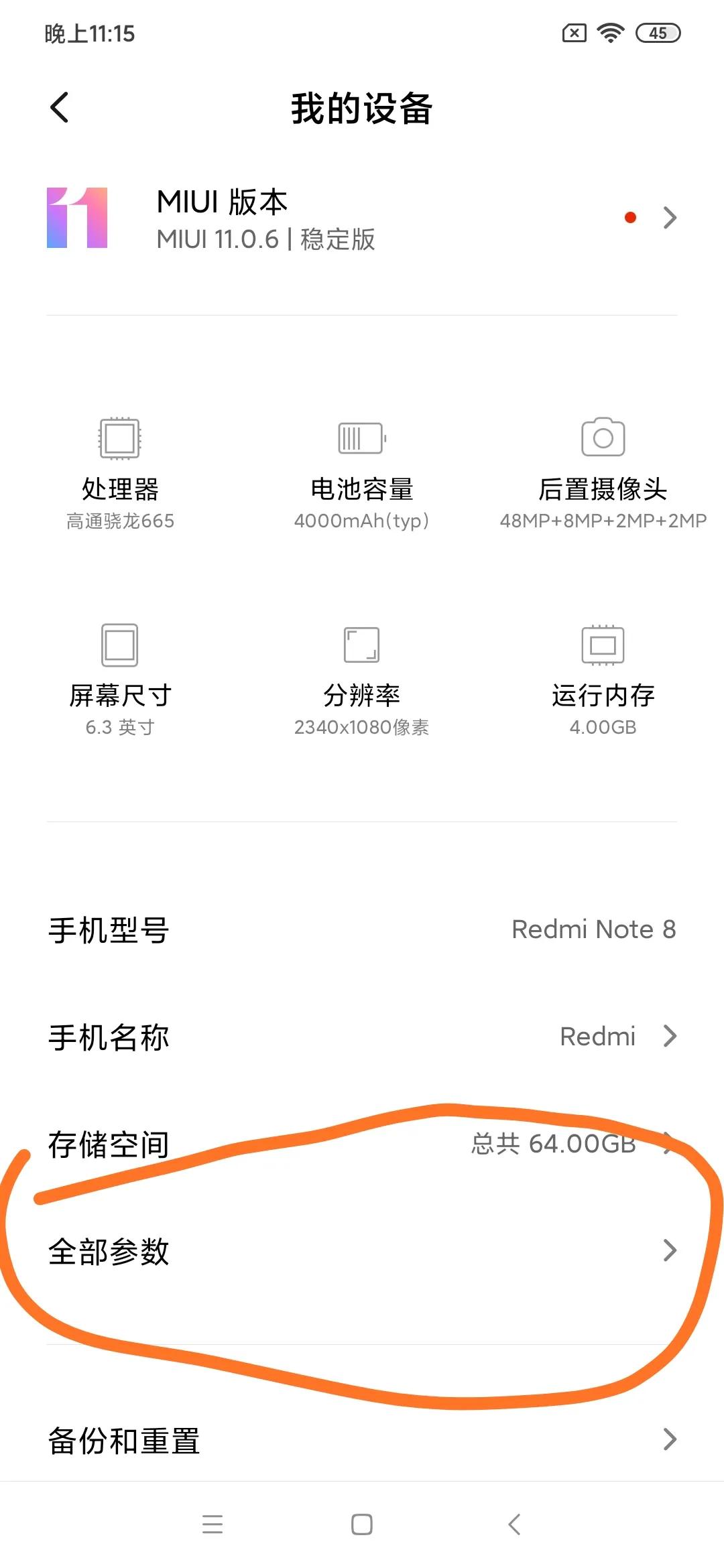
Task: Tap the battery indicator showing 45
Action: click(658, 32)
